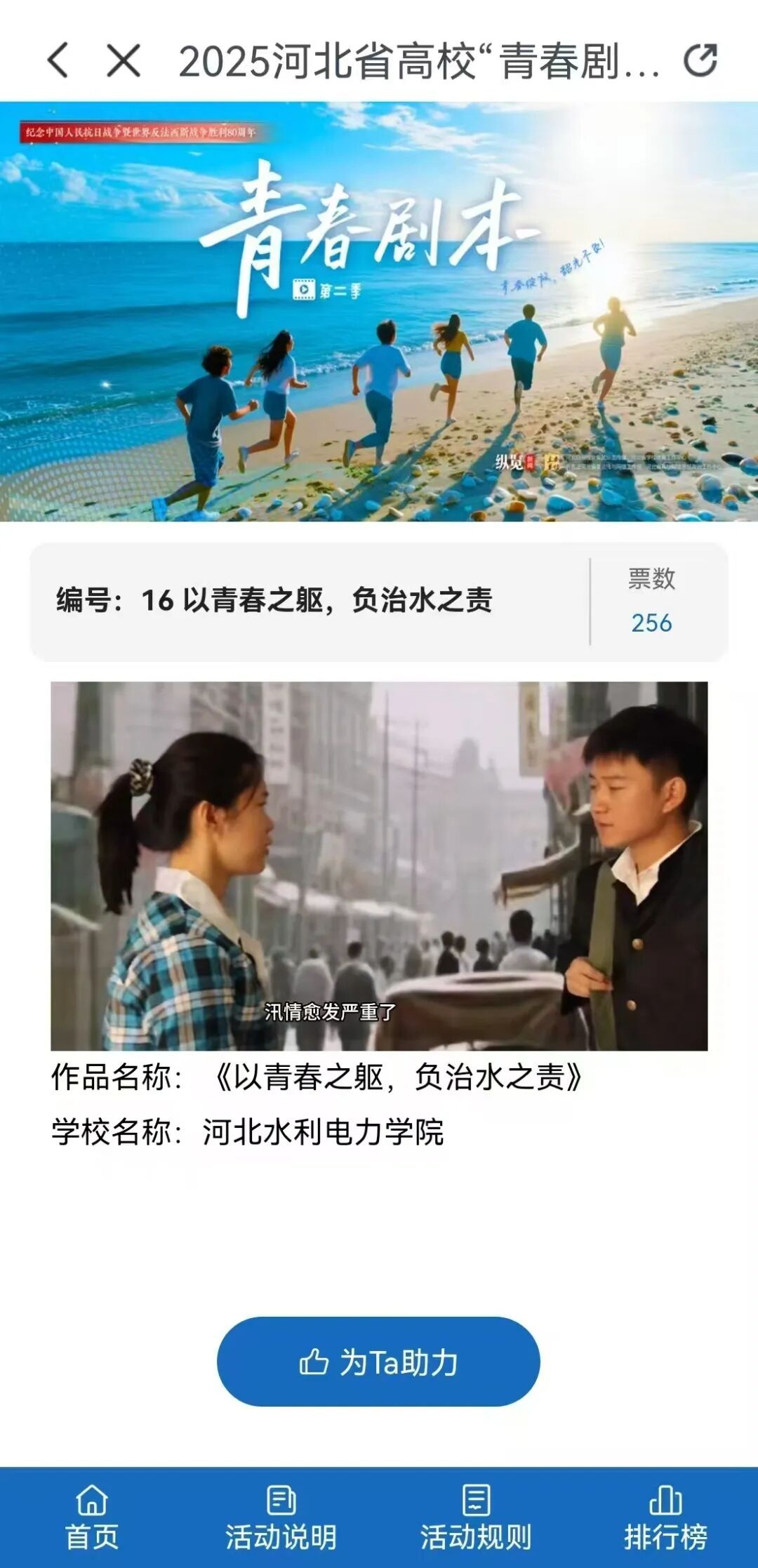Go back to the previous page
The height and width of the screenshot is (1568, 758).
click(59, 60)
